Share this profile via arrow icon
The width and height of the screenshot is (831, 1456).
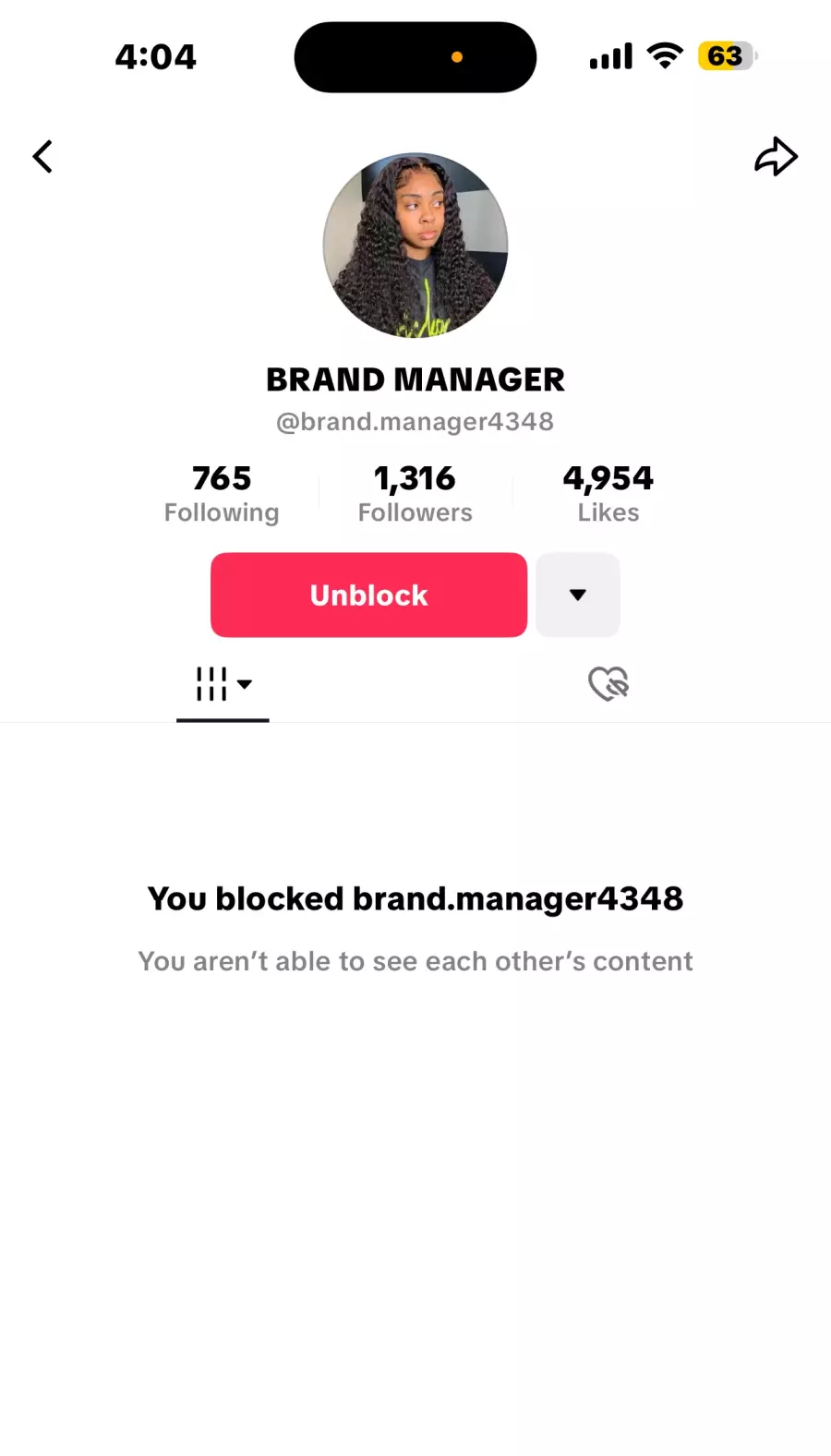tap(776, 157)
